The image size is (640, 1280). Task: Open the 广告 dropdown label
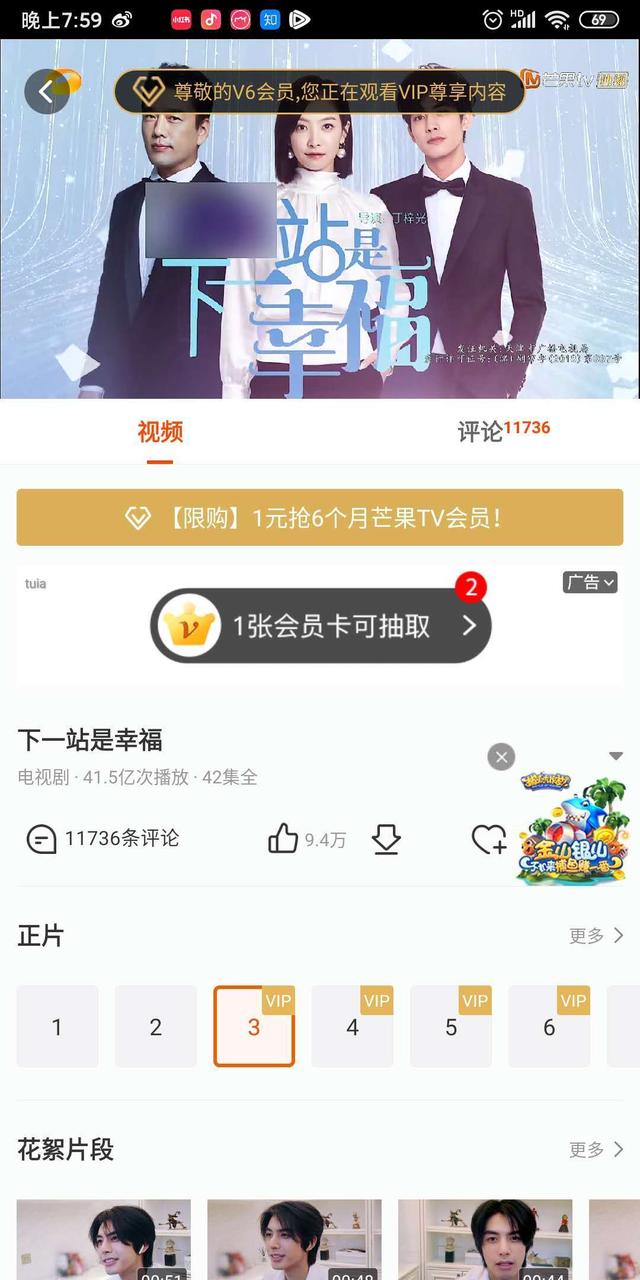click(x=589, y=582)
